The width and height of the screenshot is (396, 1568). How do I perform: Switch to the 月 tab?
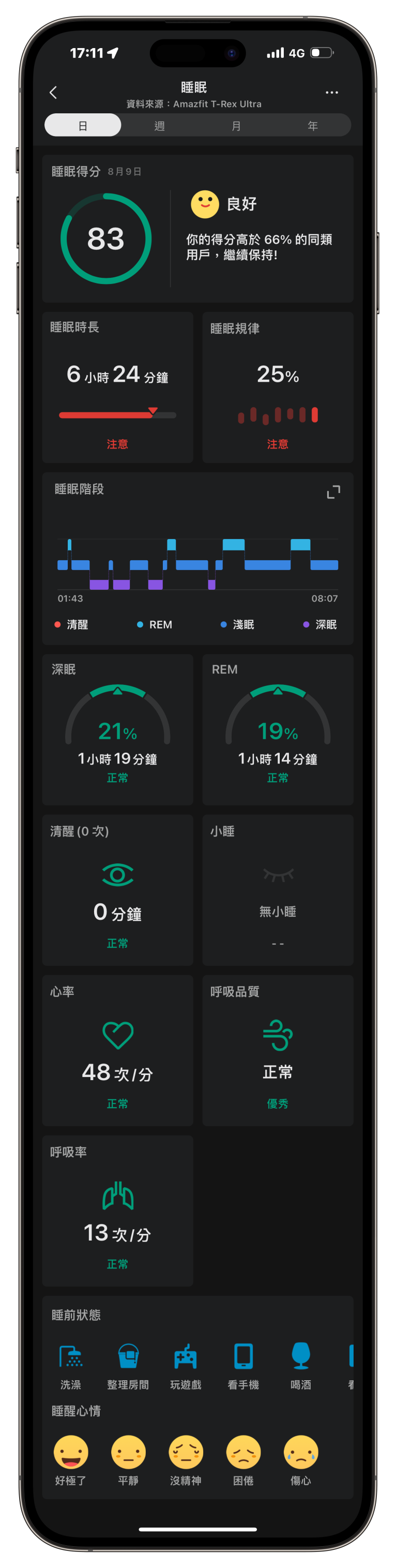click(x=236, y=126)
